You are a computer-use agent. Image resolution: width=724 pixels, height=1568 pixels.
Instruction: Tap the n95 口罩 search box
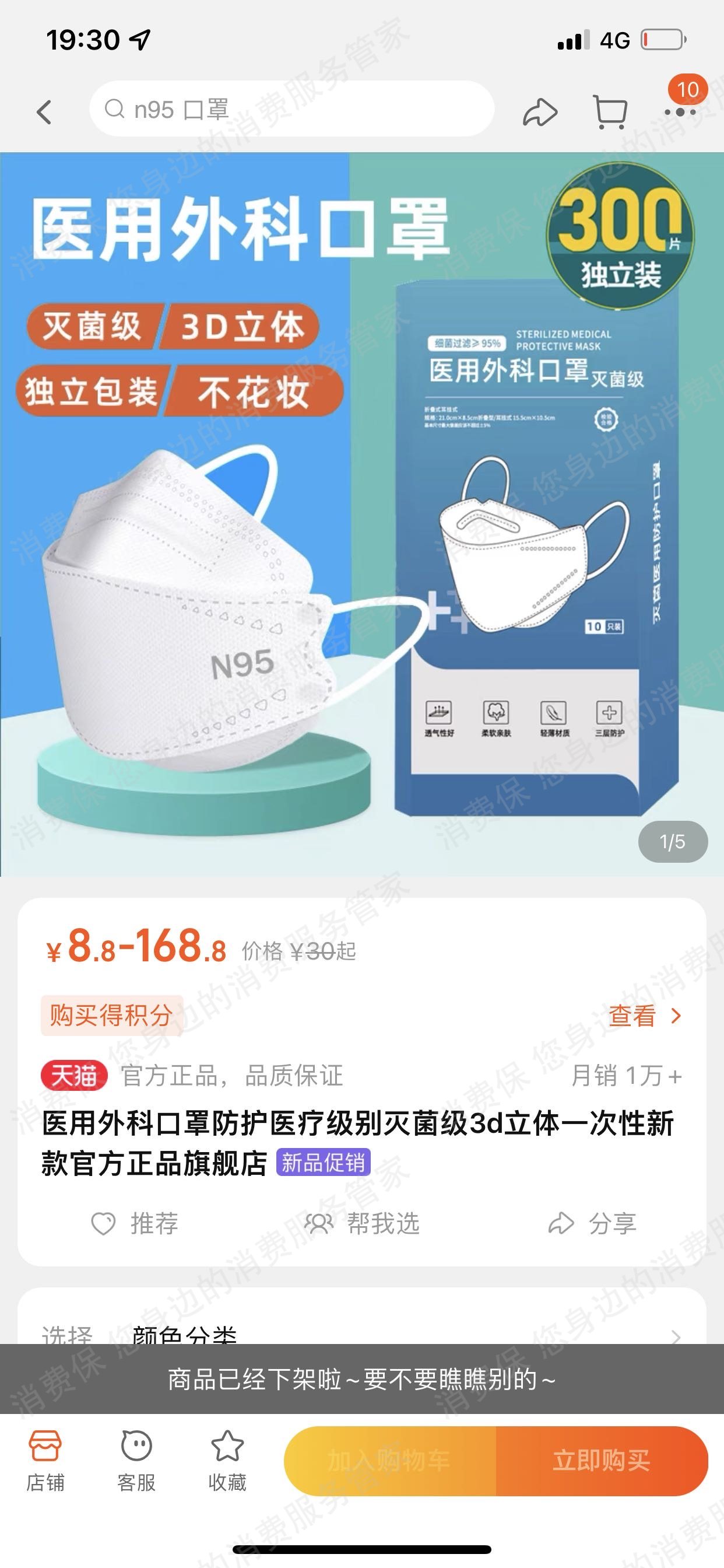[x=292, y=110]
